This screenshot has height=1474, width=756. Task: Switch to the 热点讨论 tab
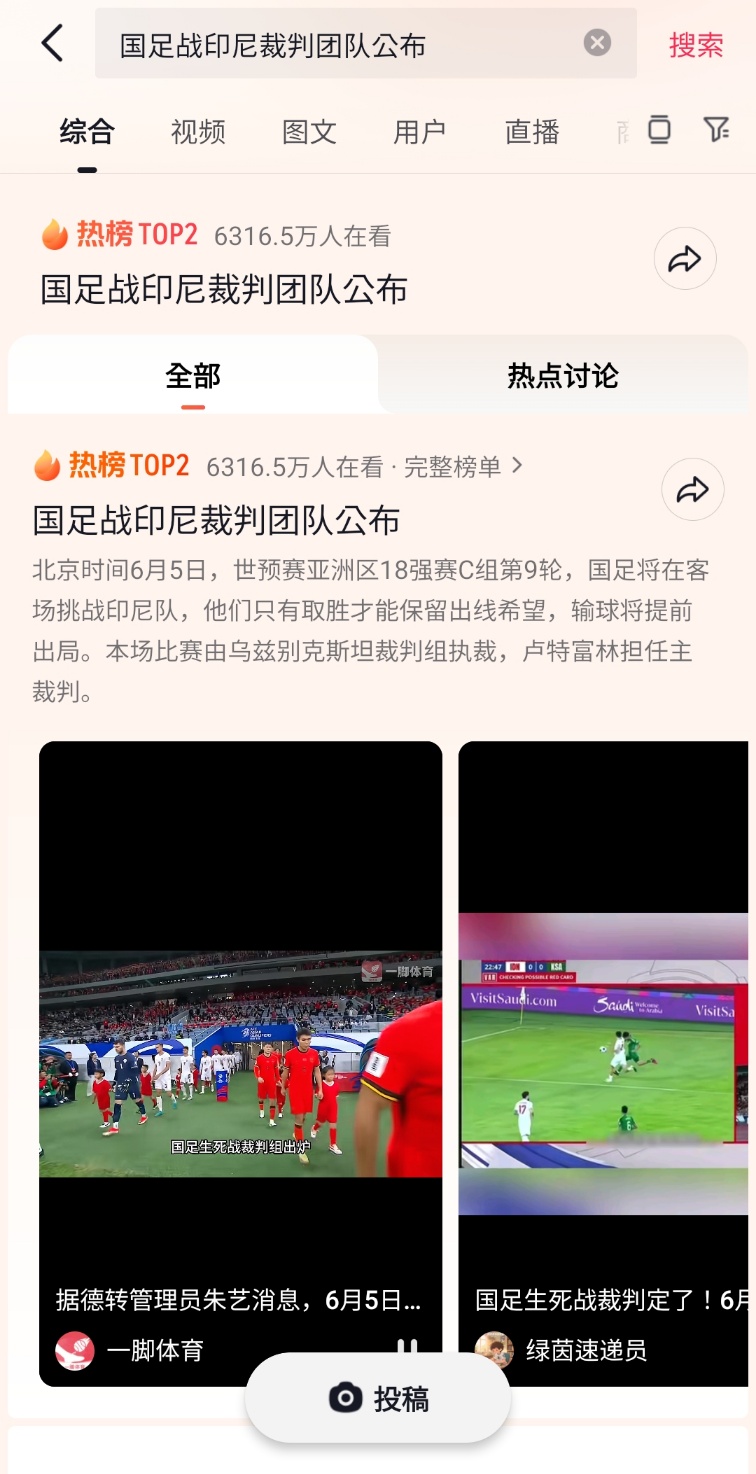561,375
